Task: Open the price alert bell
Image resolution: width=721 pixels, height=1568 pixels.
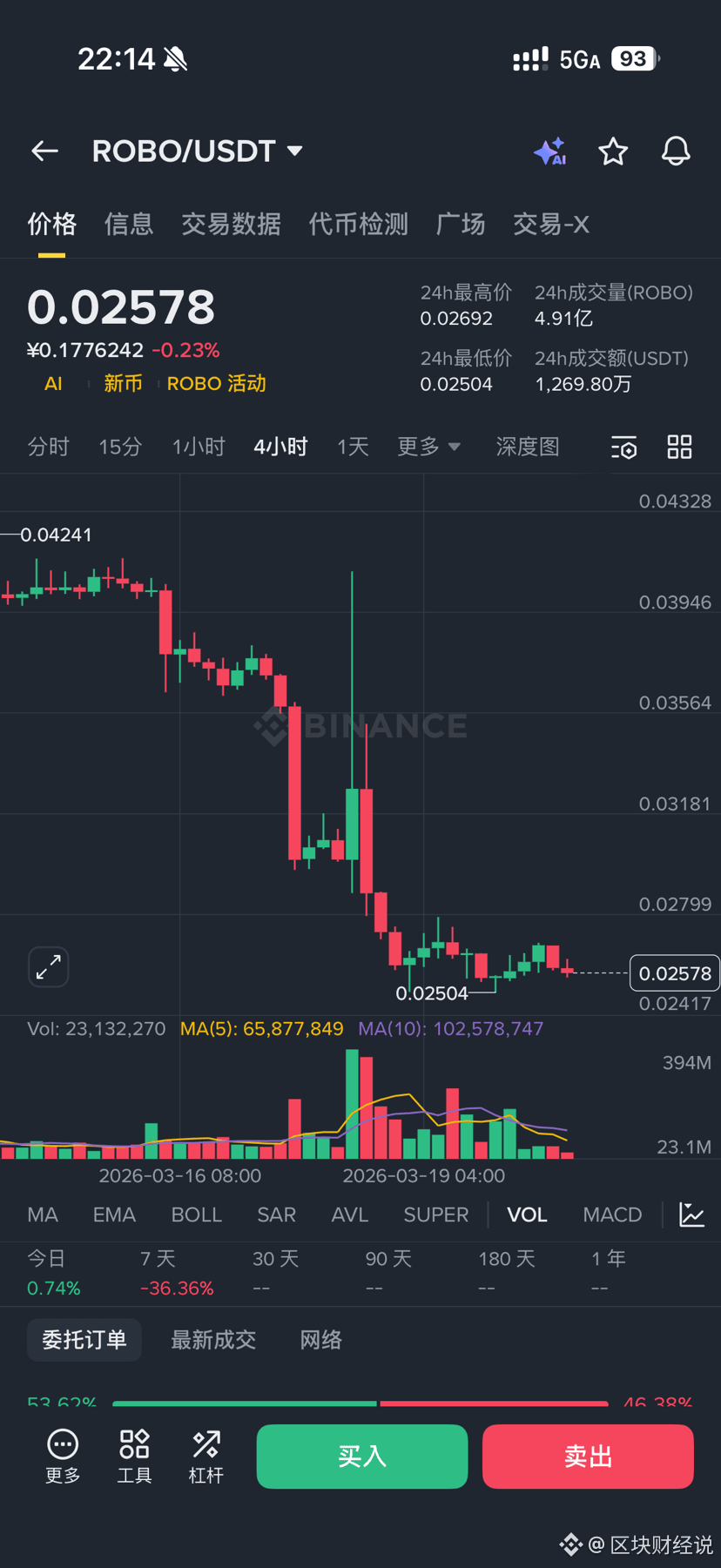Action: pyautogui.click(x=676, y=151)
